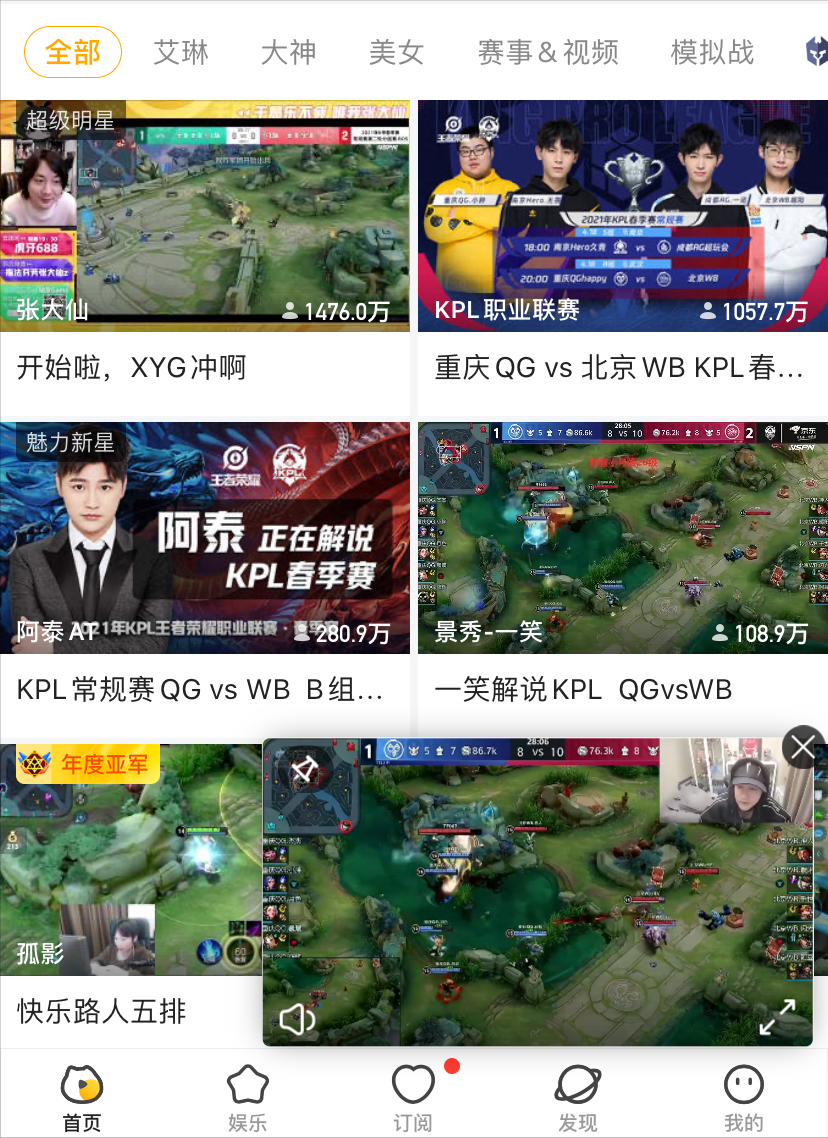The height and width of the screenshot is (1138, 828).
Task: Open 张大仙's live stream
Action: point(205,215)
